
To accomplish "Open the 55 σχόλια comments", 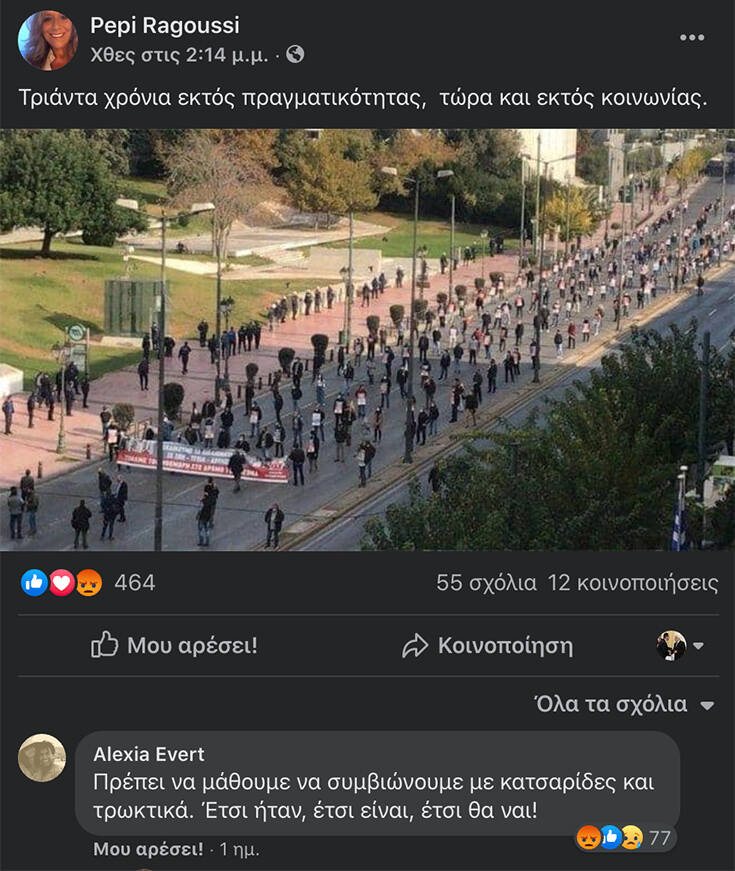I will [486, 583].
